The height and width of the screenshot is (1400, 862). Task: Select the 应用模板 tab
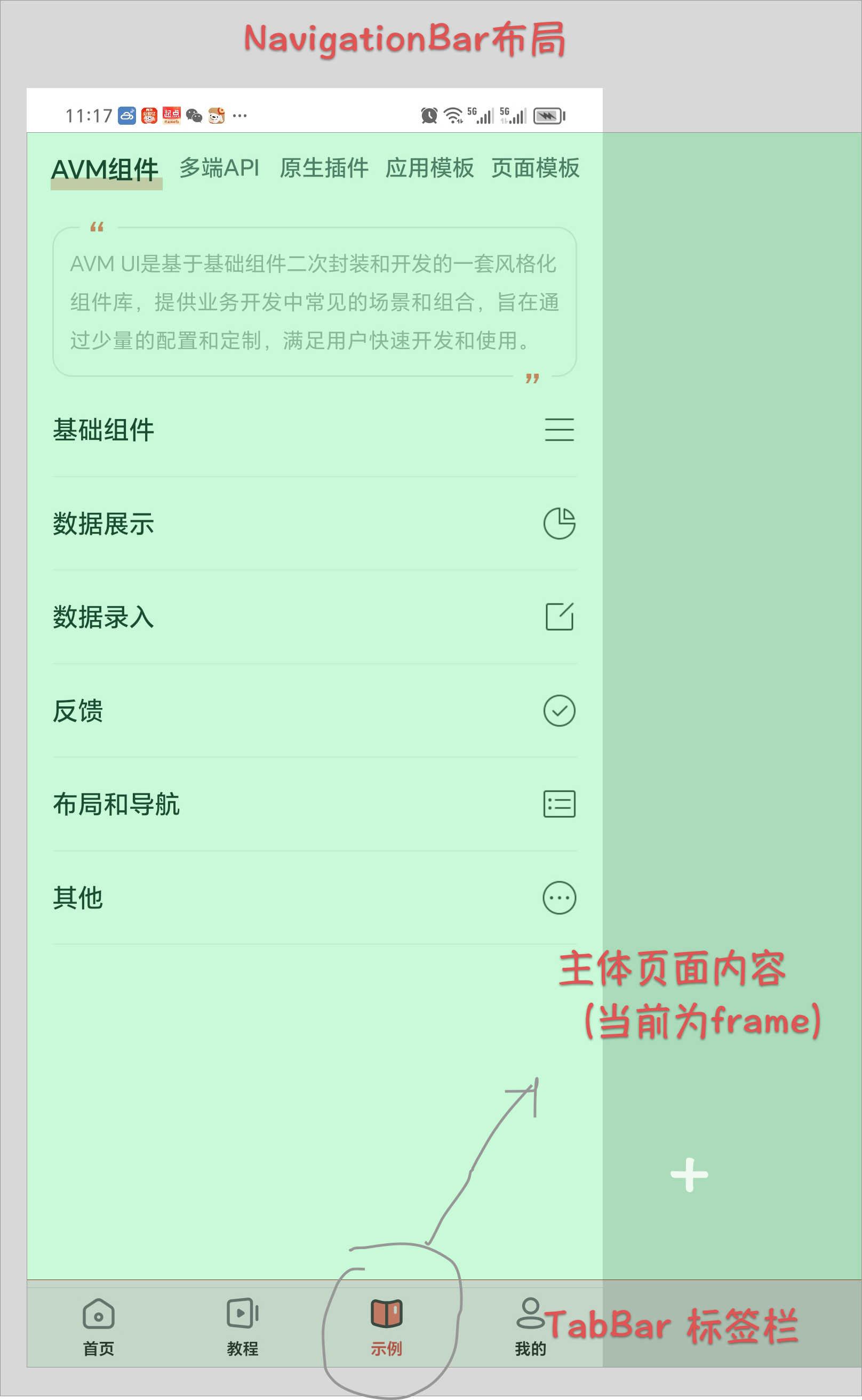430,167
